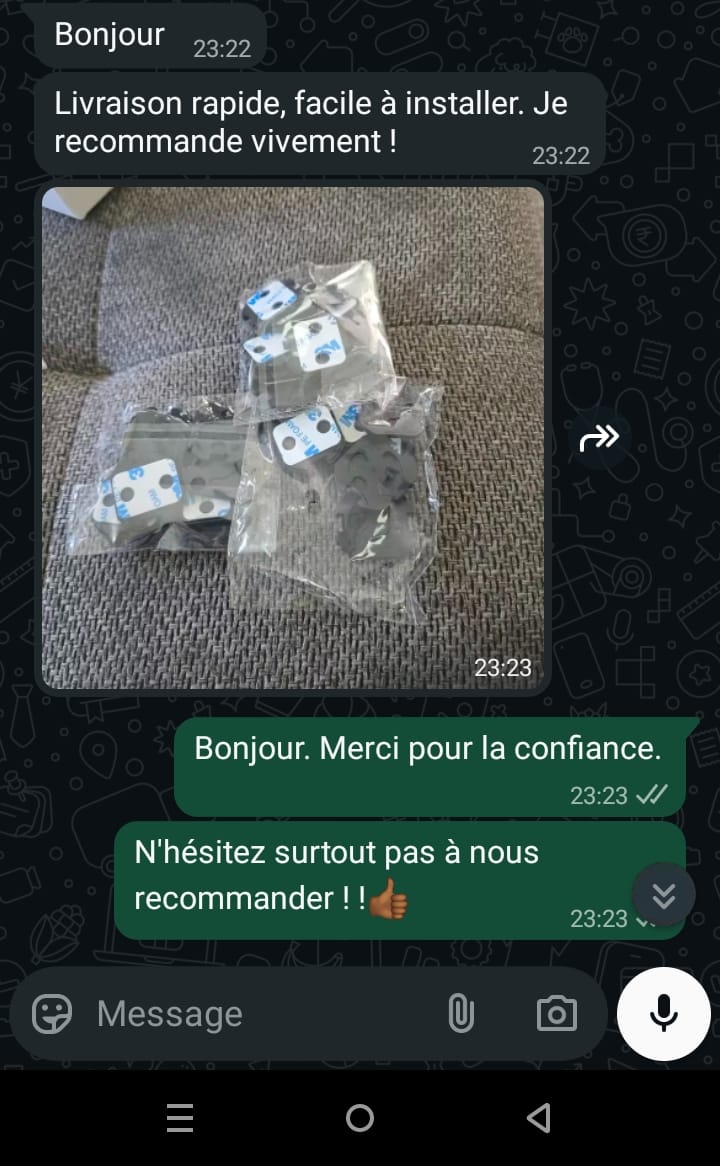Jump to the latest messages
The image size is (720, 1166).
663,893
